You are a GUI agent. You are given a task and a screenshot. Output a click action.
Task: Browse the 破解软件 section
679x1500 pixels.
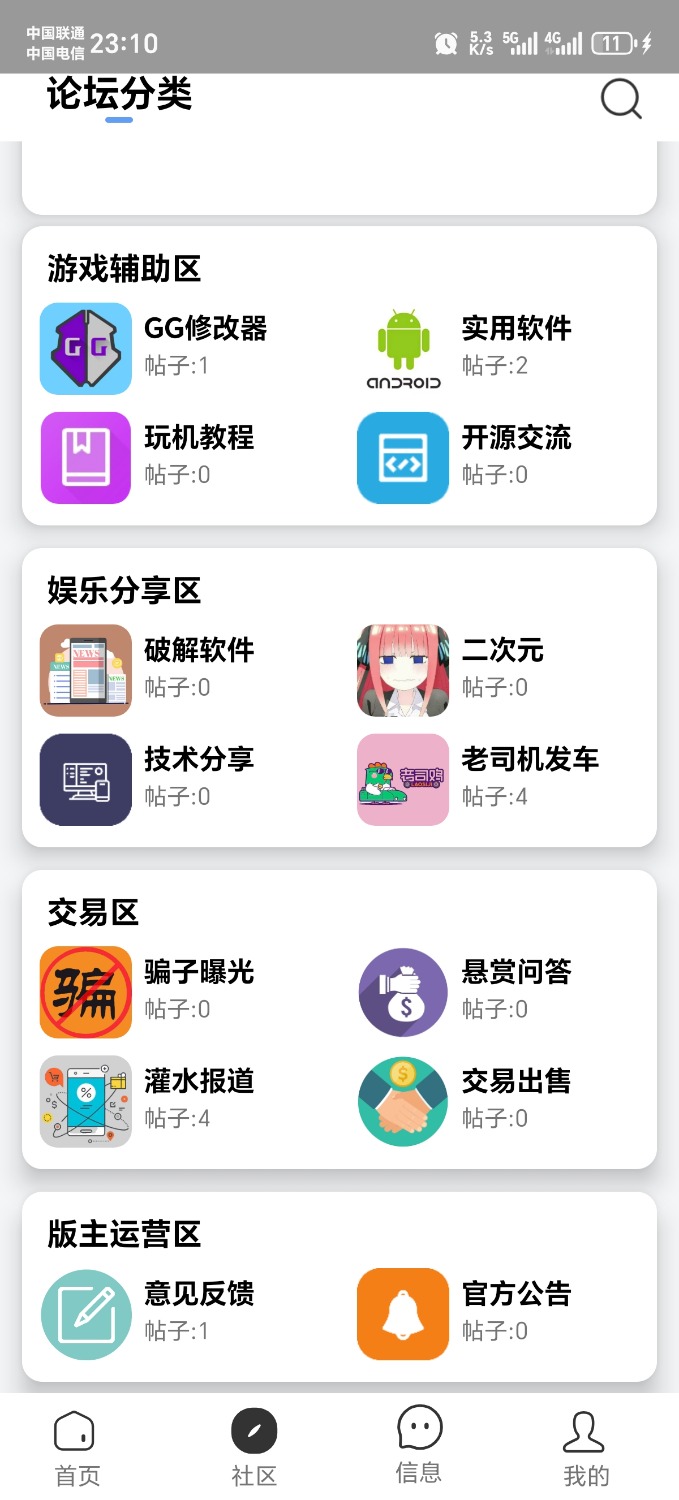coord(86,670)
